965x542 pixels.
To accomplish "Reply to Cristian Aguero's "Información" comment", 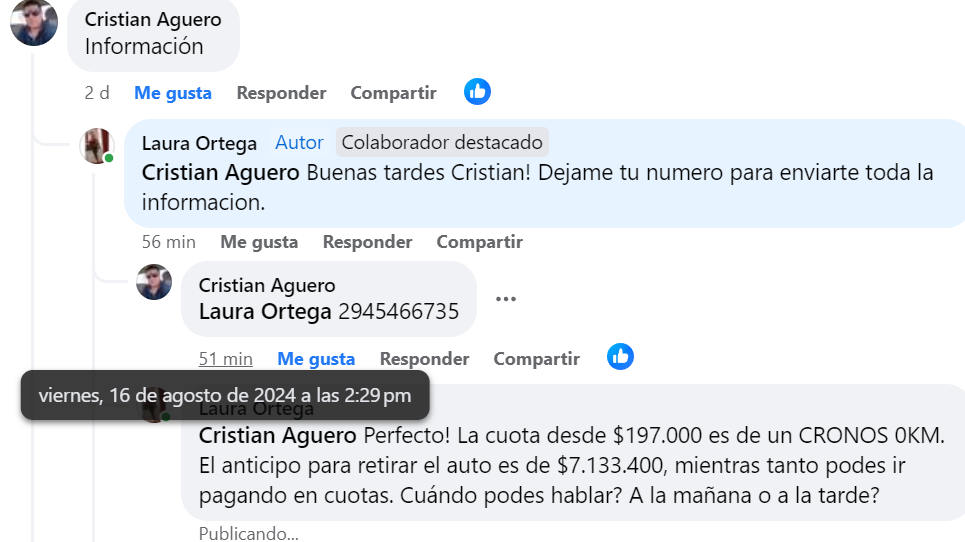I will (x=281, y=93).
